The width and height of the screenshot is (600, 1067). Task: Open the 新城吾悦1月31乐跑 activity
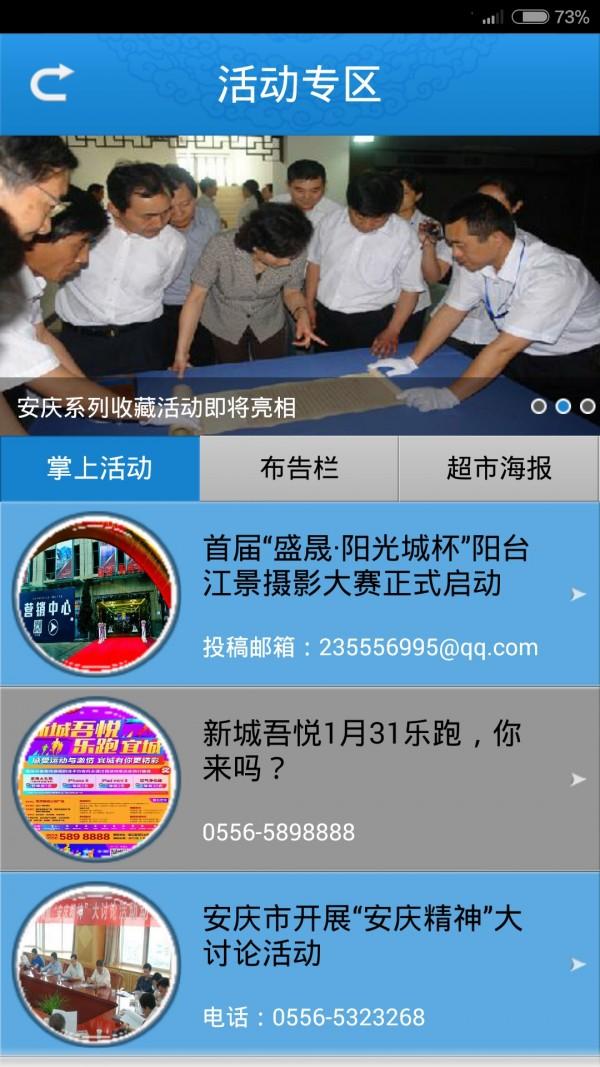click(300, 779)
